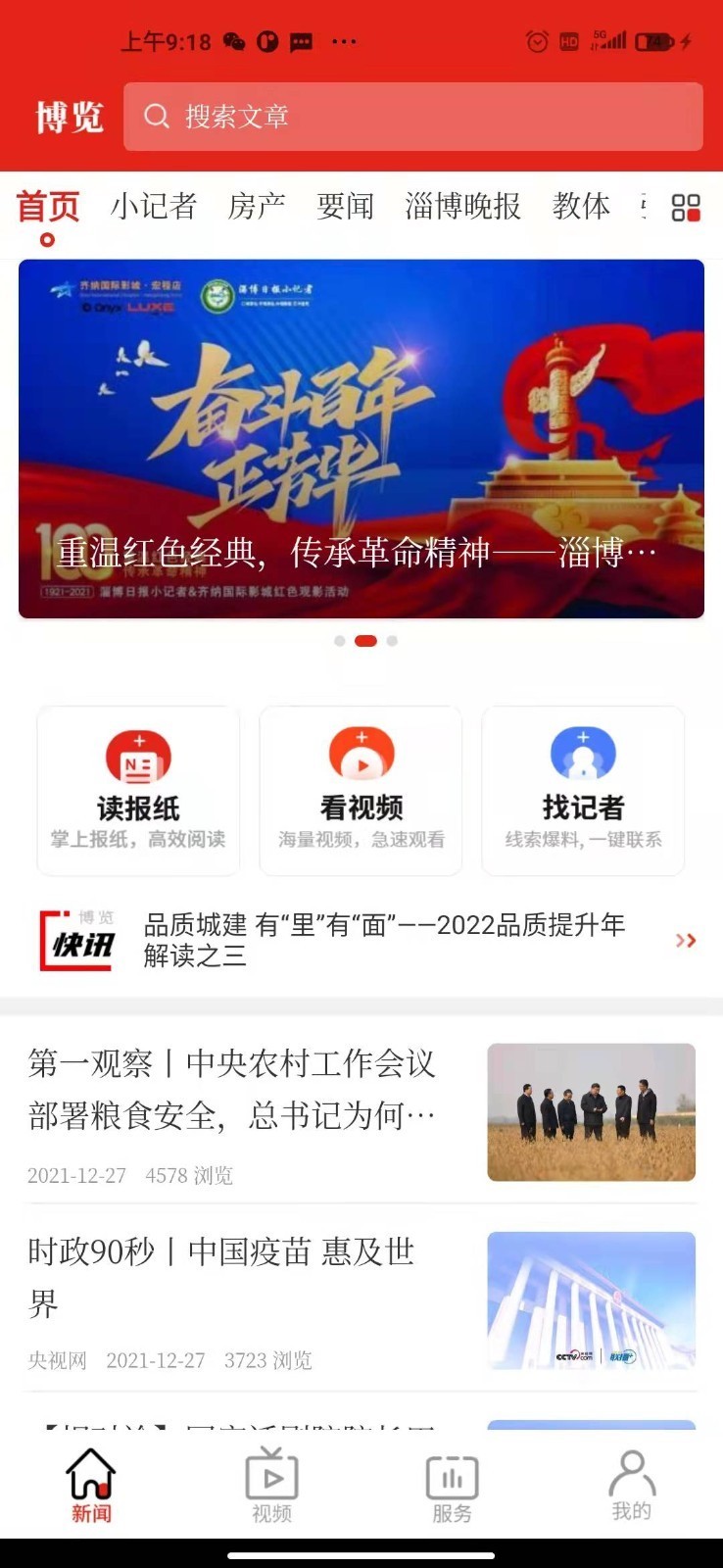Screen dimensions: 723x1568
Task: Open the 小记者 channel
Action: pos(155,207)
